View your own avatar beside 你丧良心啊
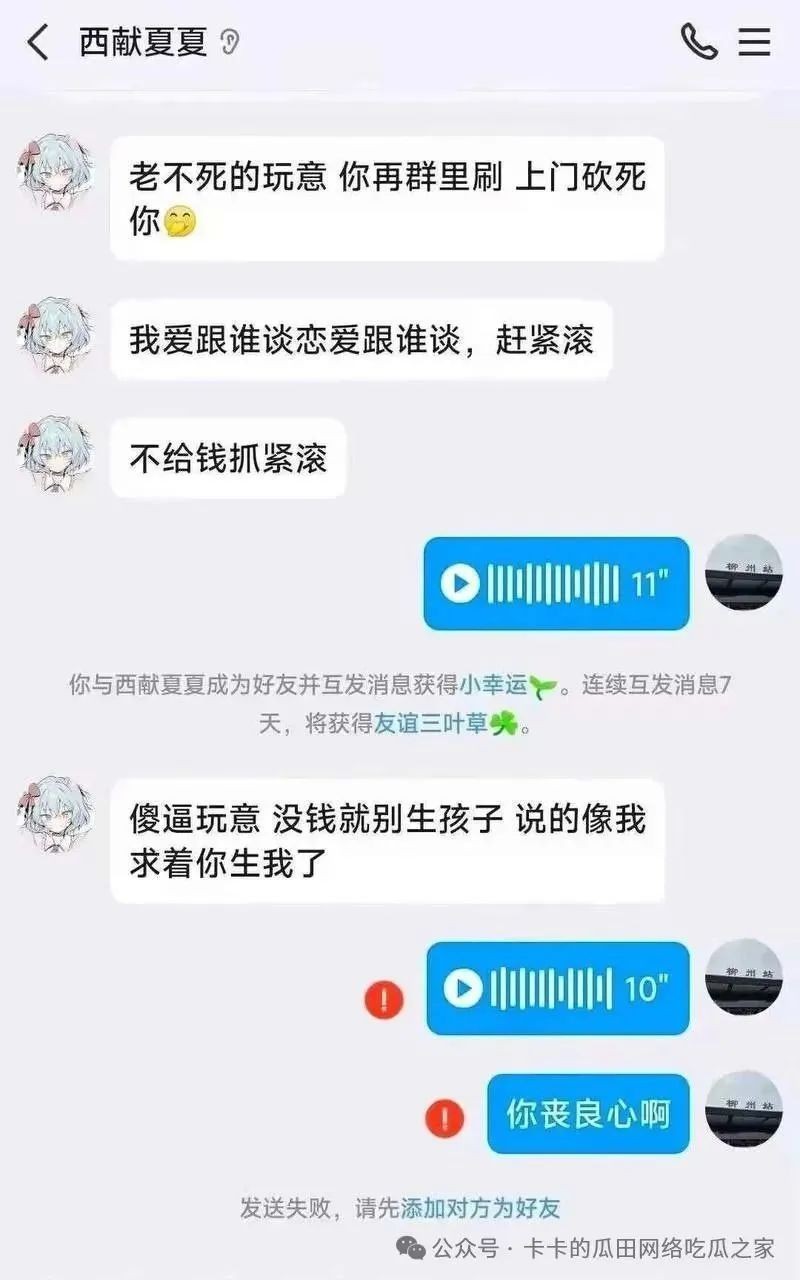Viewport: 800px width, 1280px height. point(743,1109)
